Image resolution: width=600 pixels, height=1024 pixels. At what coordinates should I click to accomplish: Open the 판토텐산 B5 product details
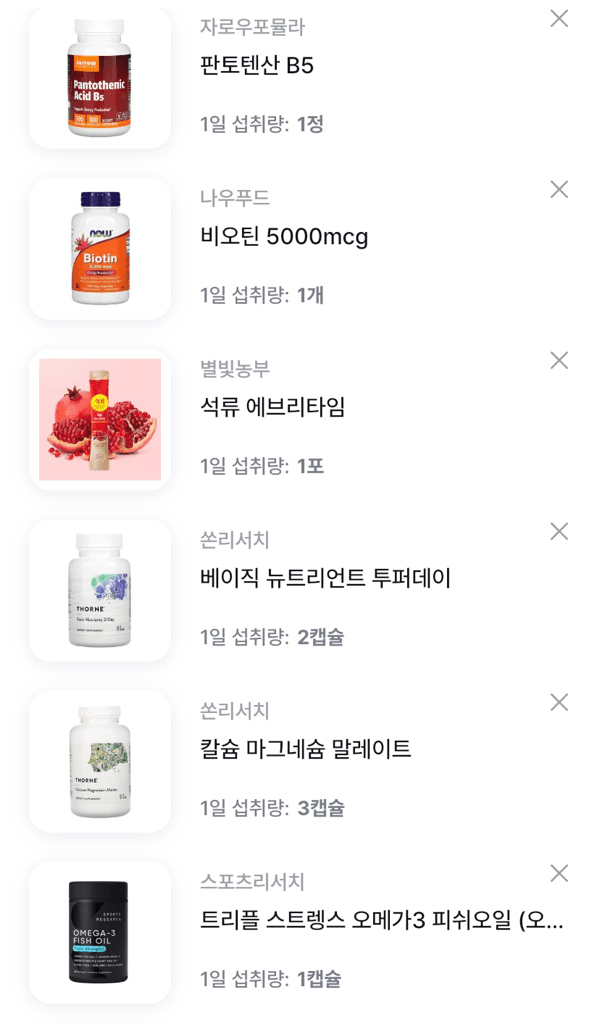tap(257, 66)
